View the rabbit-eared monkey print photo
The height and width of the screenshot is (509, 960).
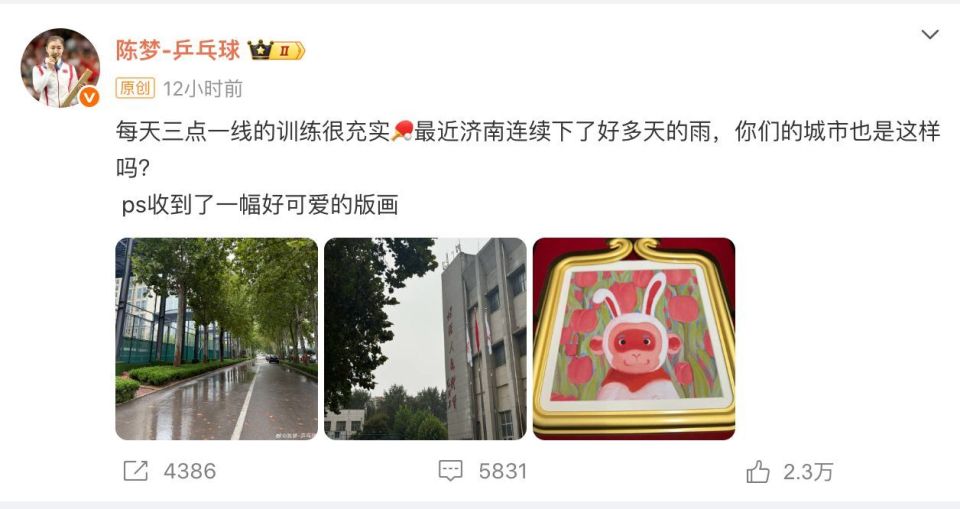[634, 338]
